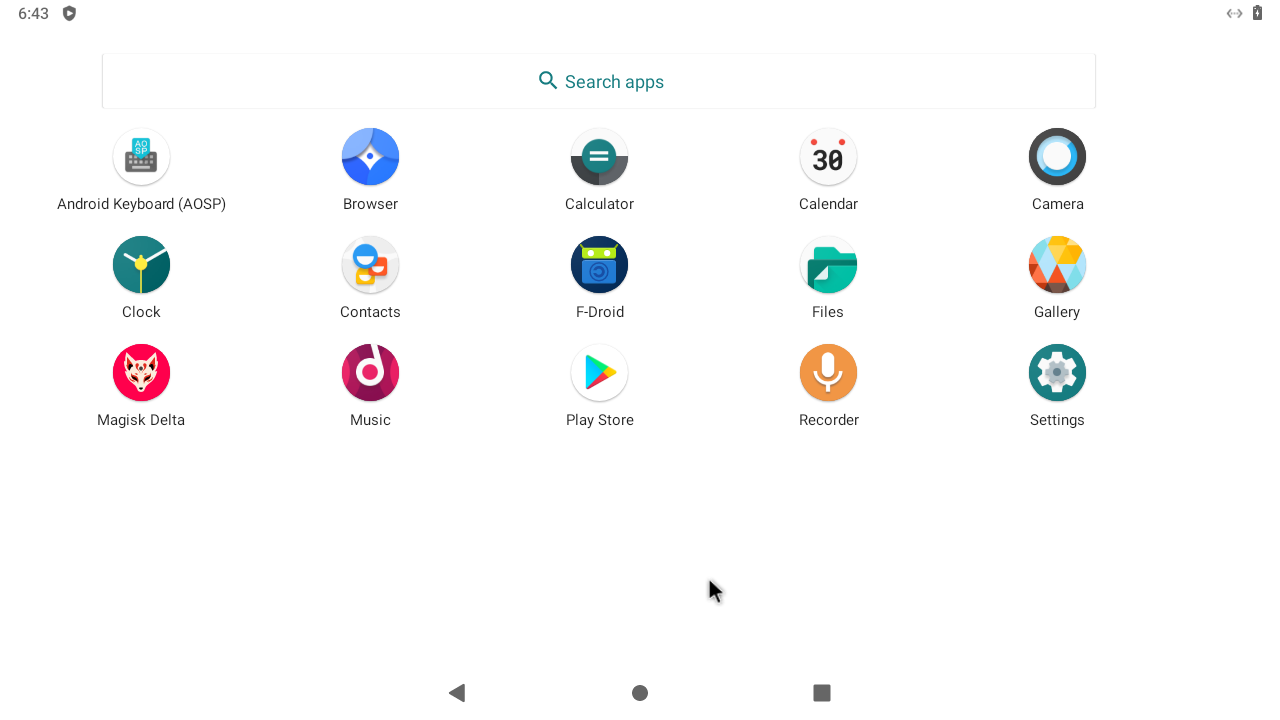The width and height of the screenshot is (1280, 720).
Task: Launch Magisk Delta
Action: point(141,373)
